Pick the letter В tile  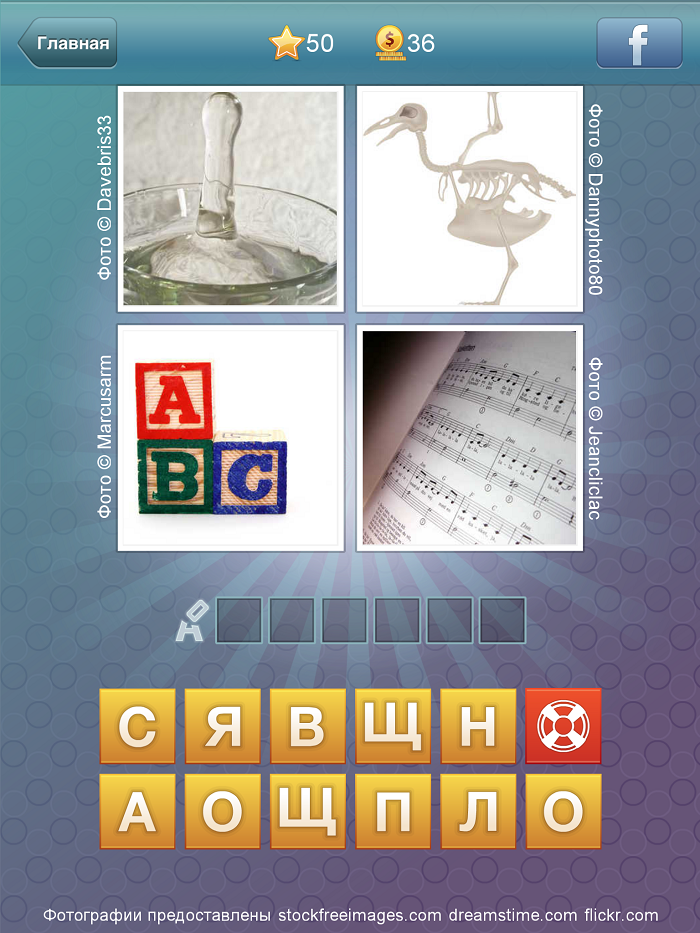(307, 726)
